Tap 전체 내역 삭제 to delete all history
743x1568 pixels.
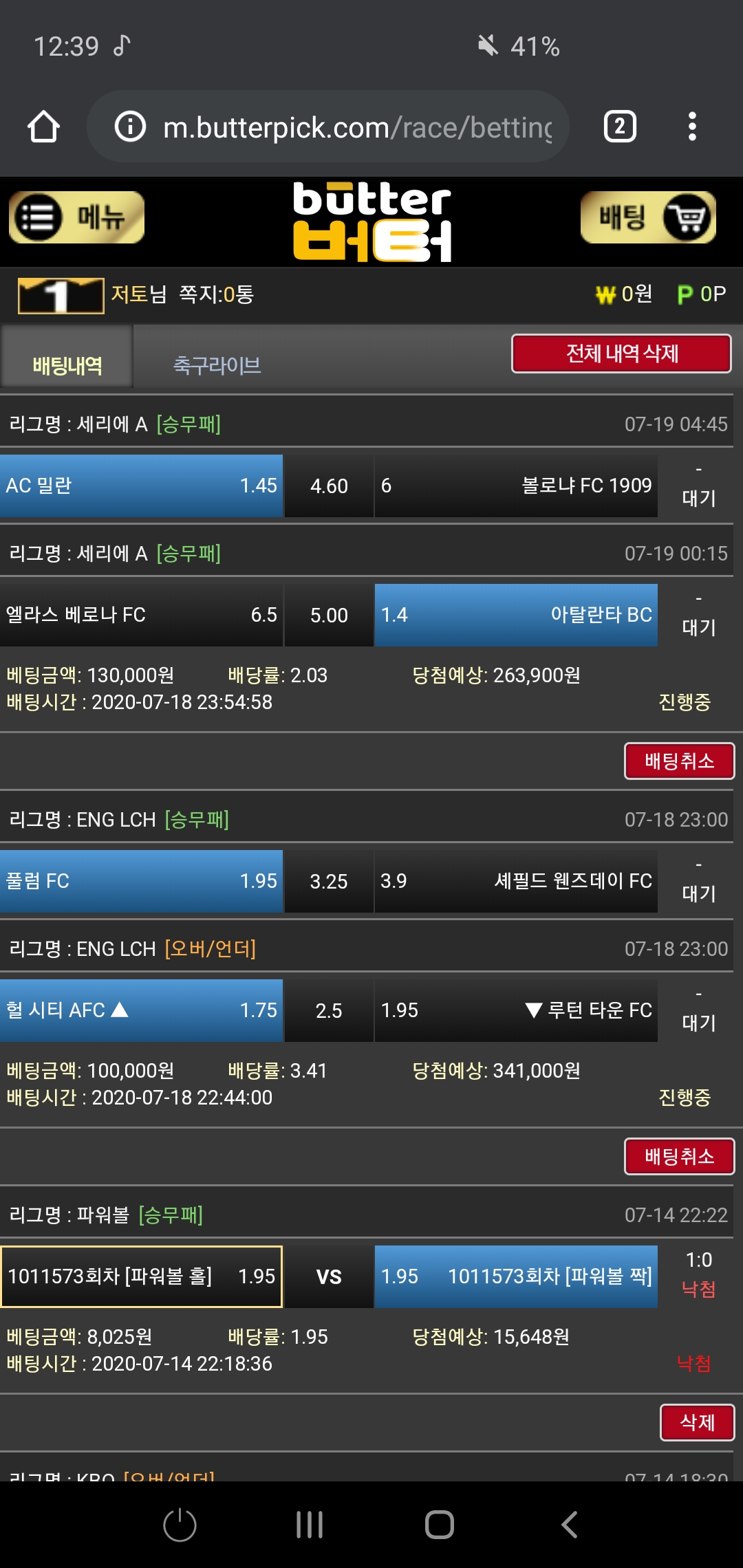pos(621,353)
